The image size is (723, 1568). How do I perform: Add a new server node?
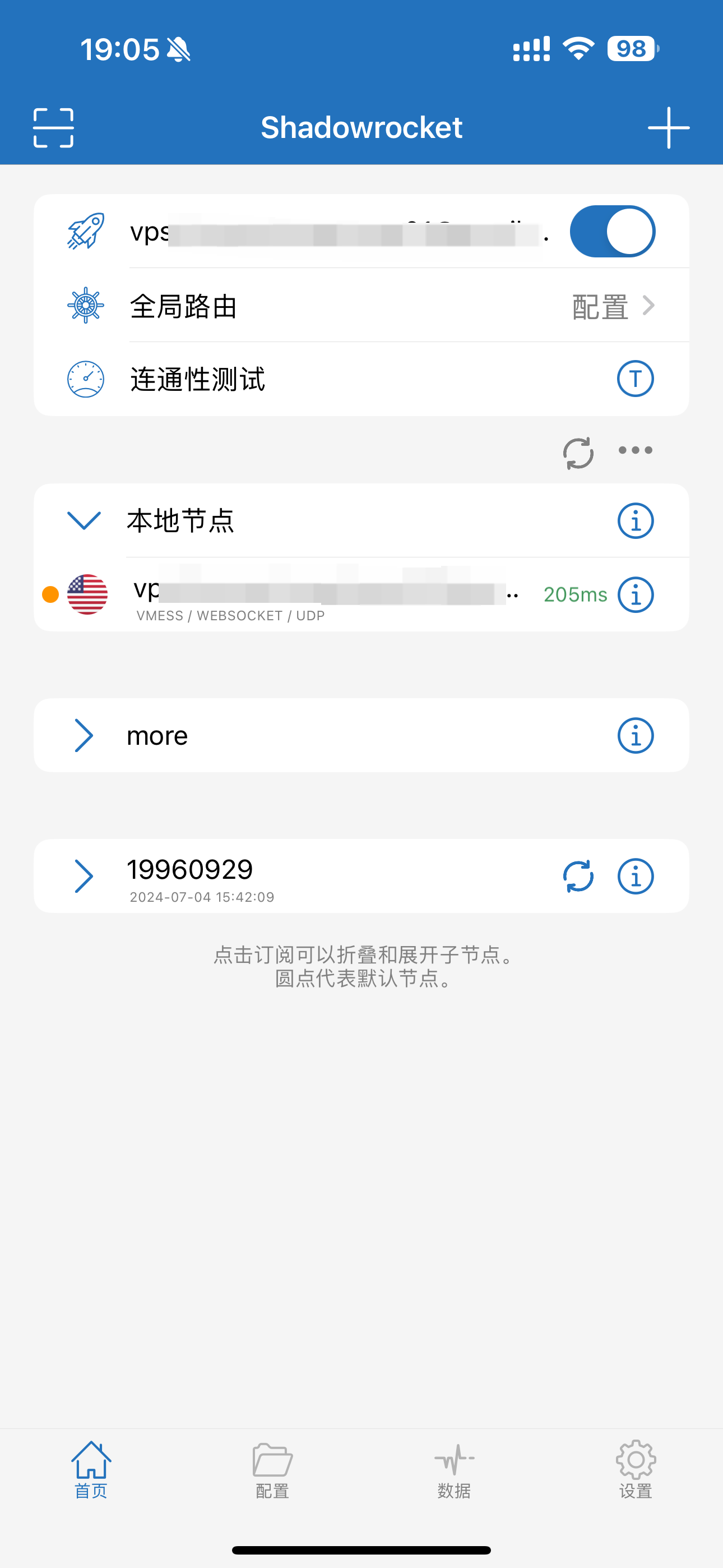click(668, 128)
